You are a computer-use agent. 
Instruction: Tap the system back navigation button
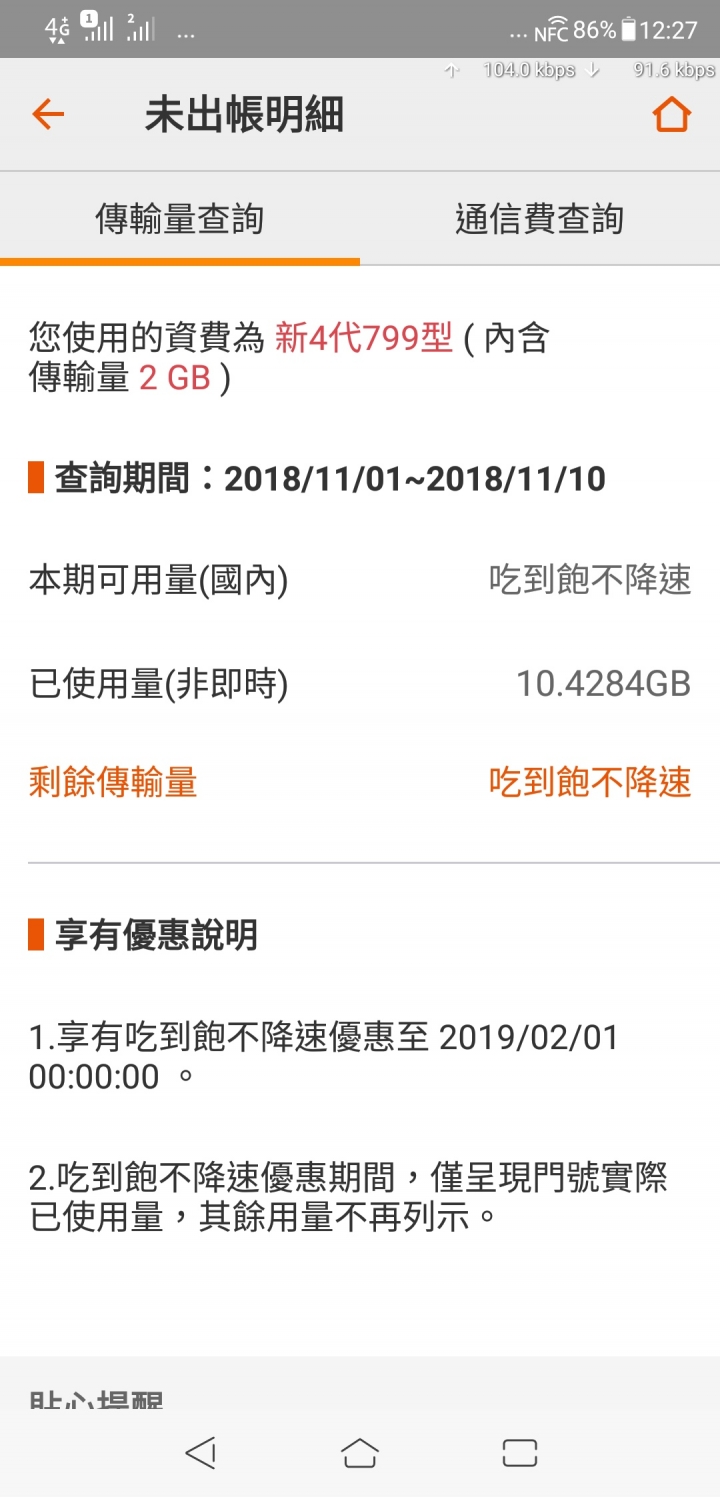point(201,1452)
